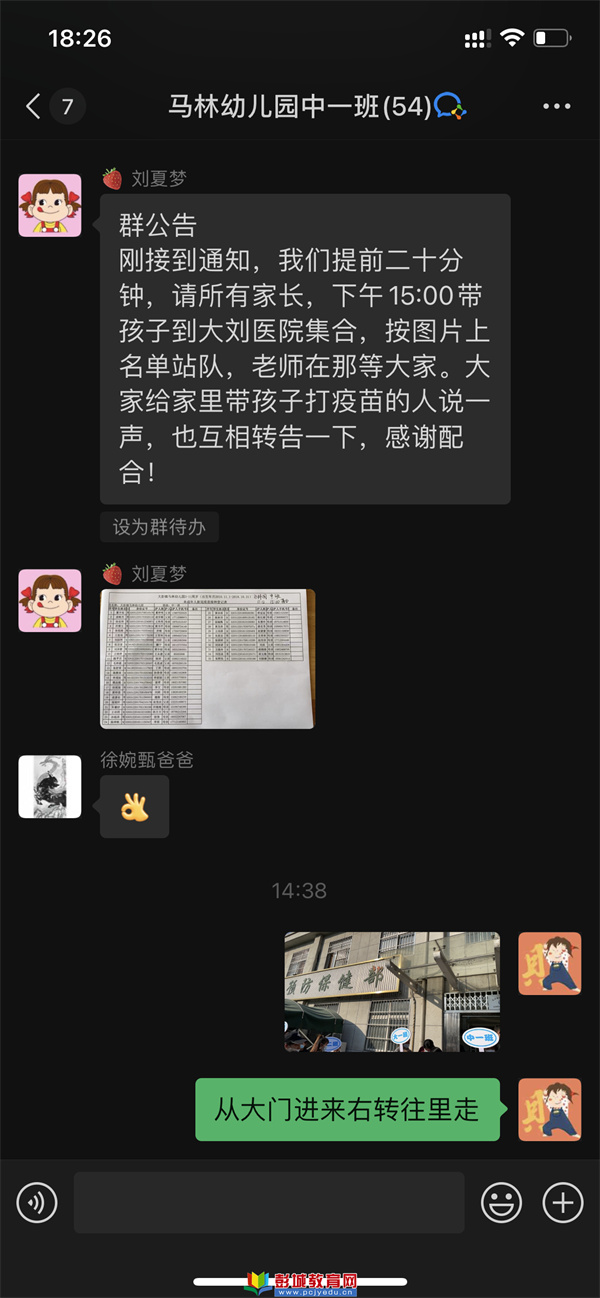Open the name list photo from 刘夏梦
Viewport: 600px width, 1298px height.
pos(208,658)
